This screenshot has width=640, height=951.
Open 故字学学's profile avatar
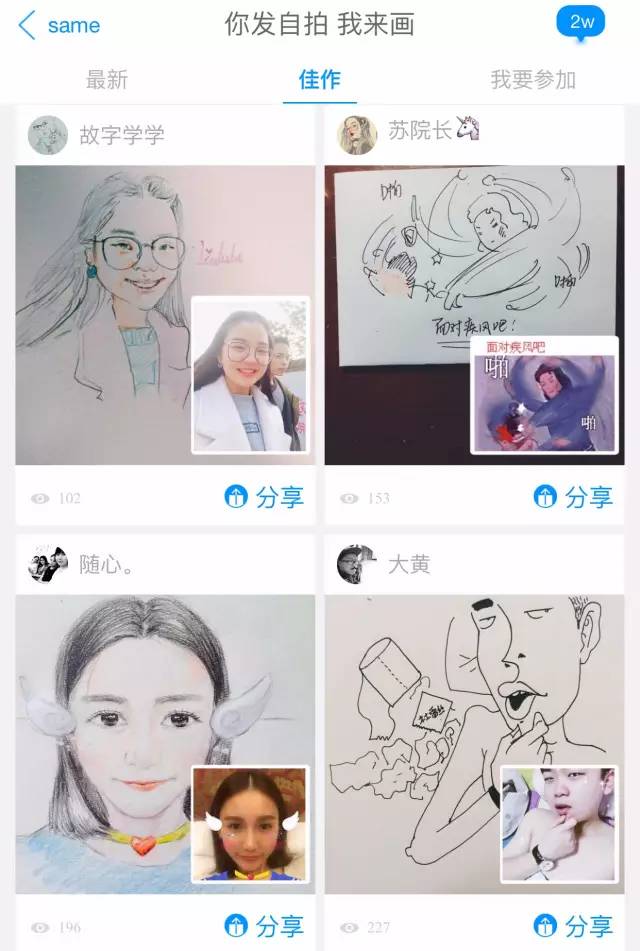pos(48,135)
